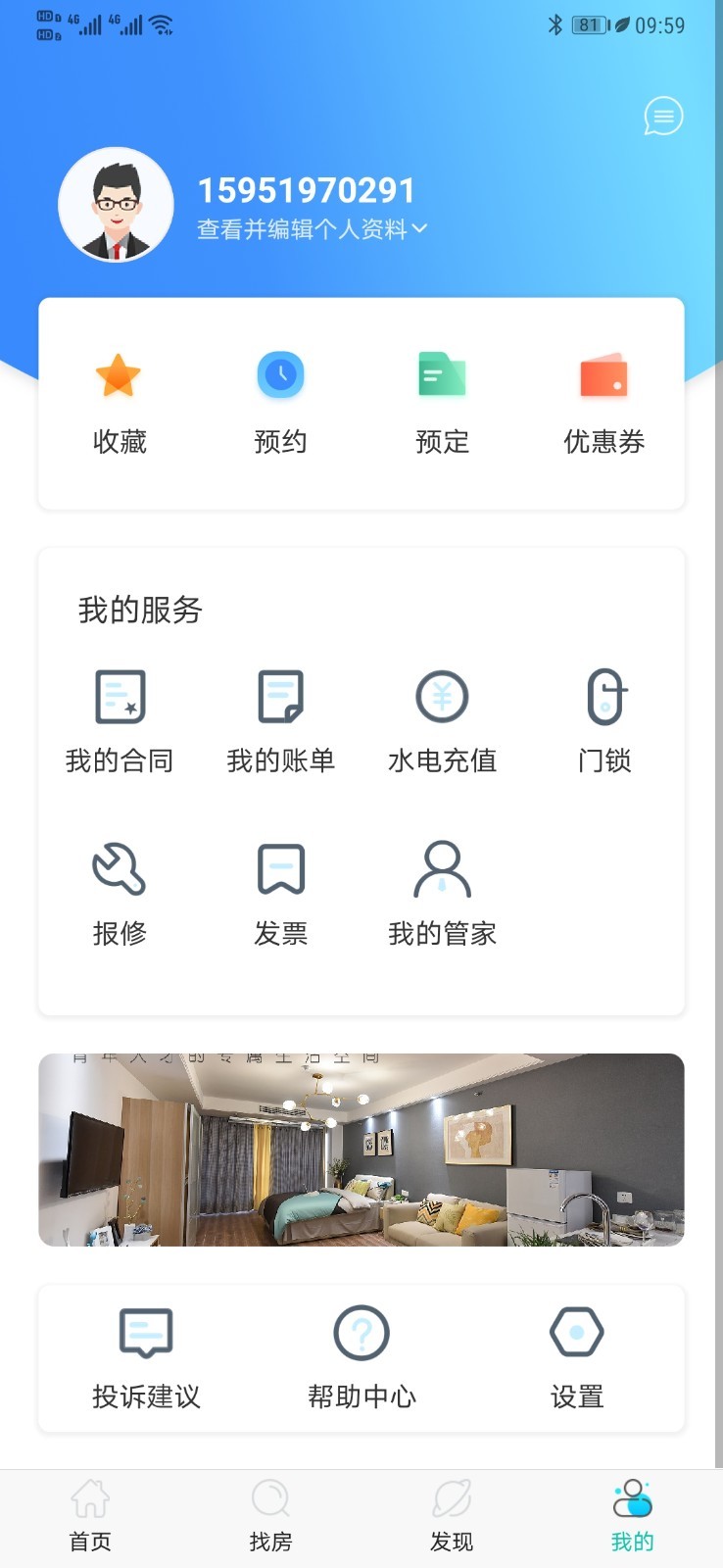Screen dimensions: 723x1568
Task: View my 预约 appointments
Action: pyautogui.click(x=280, y=403)
